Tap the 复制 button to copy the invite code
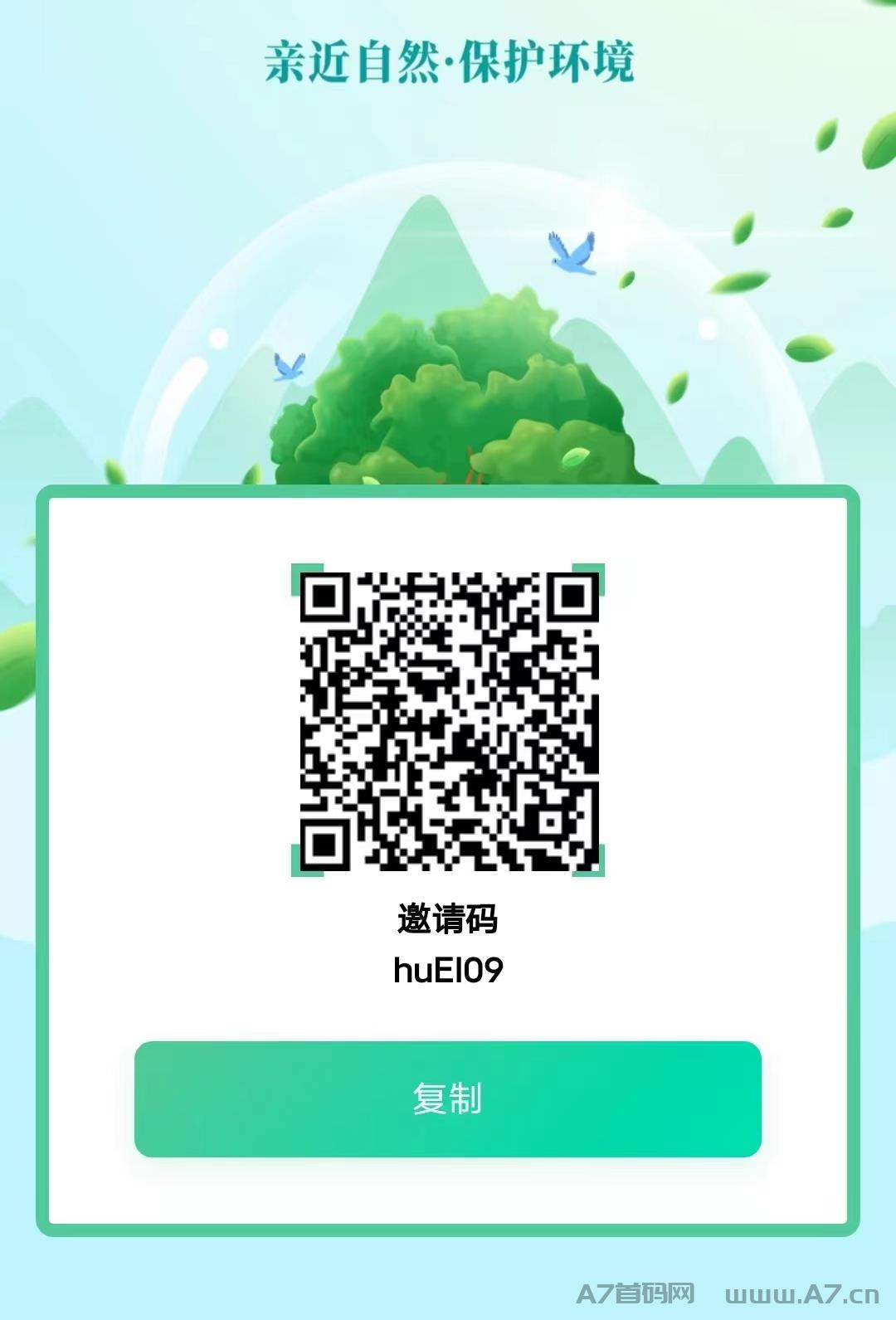The width and height of the screenshot is (896, 1320). coord(447,1098)
